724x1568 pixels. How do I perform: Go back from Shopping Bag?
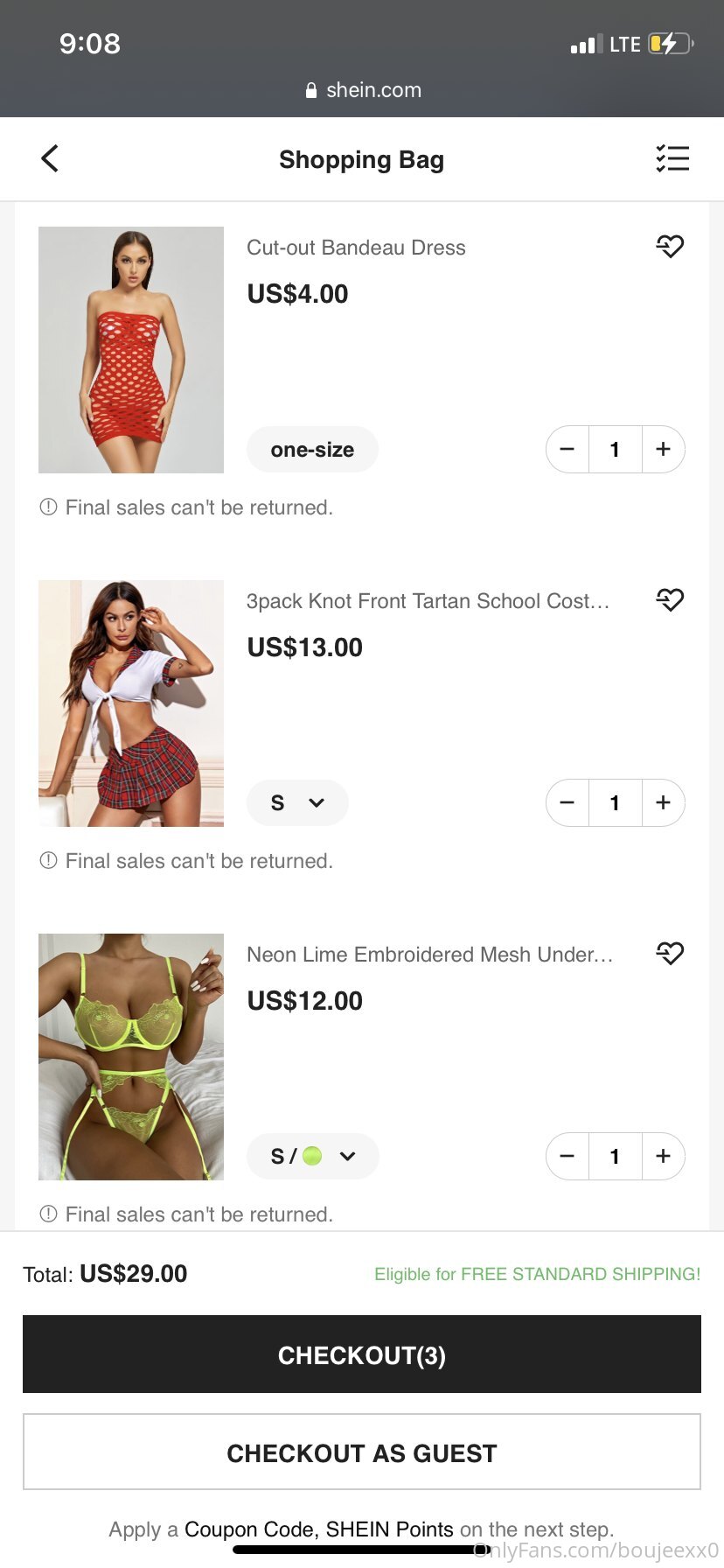50,158
